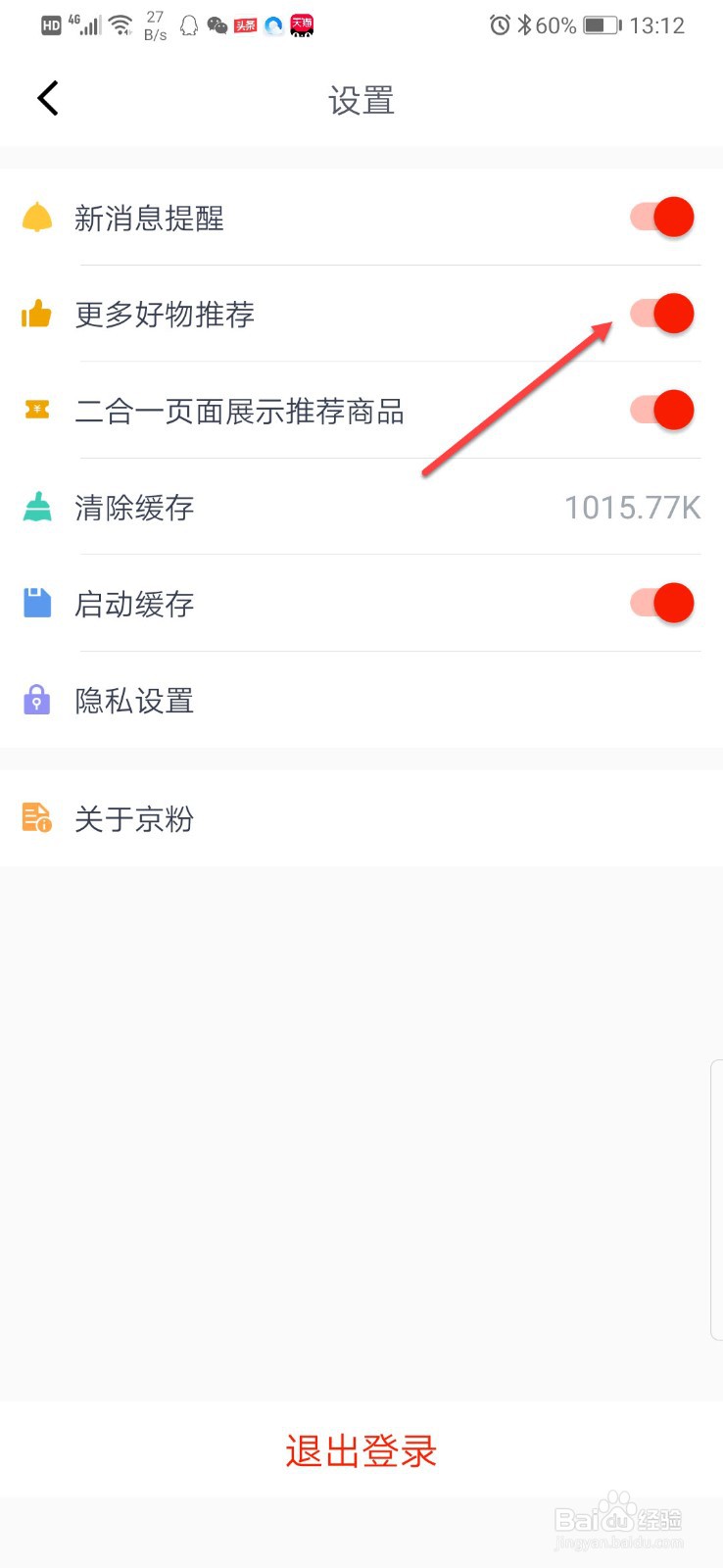This screenshot has width=723, height=1568.
Task: Click the ticket icon beside 二合一页面展示推荐商品
Action: 36,410
